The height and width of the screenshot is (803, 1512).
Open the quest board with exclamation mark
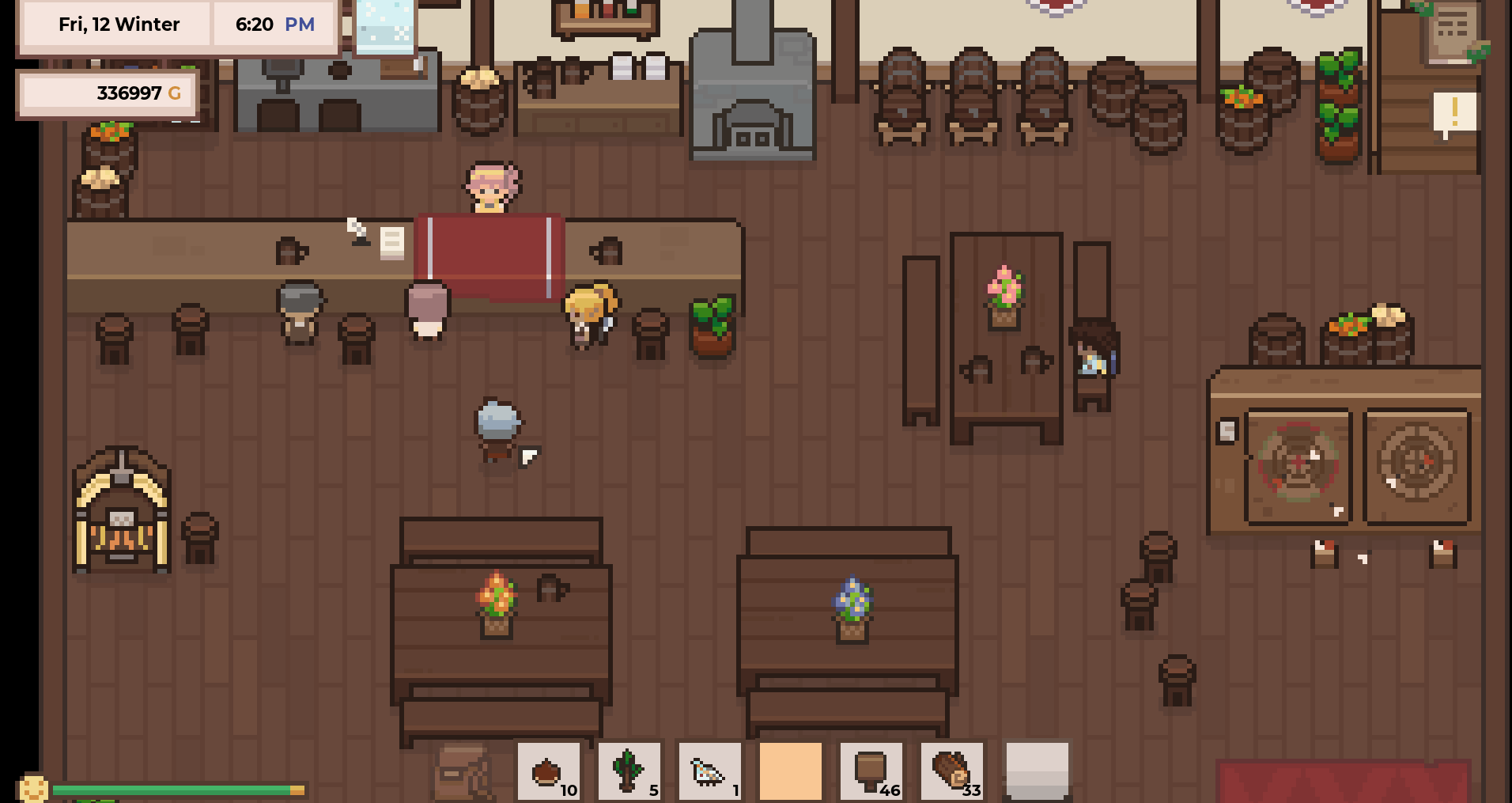1454,113
